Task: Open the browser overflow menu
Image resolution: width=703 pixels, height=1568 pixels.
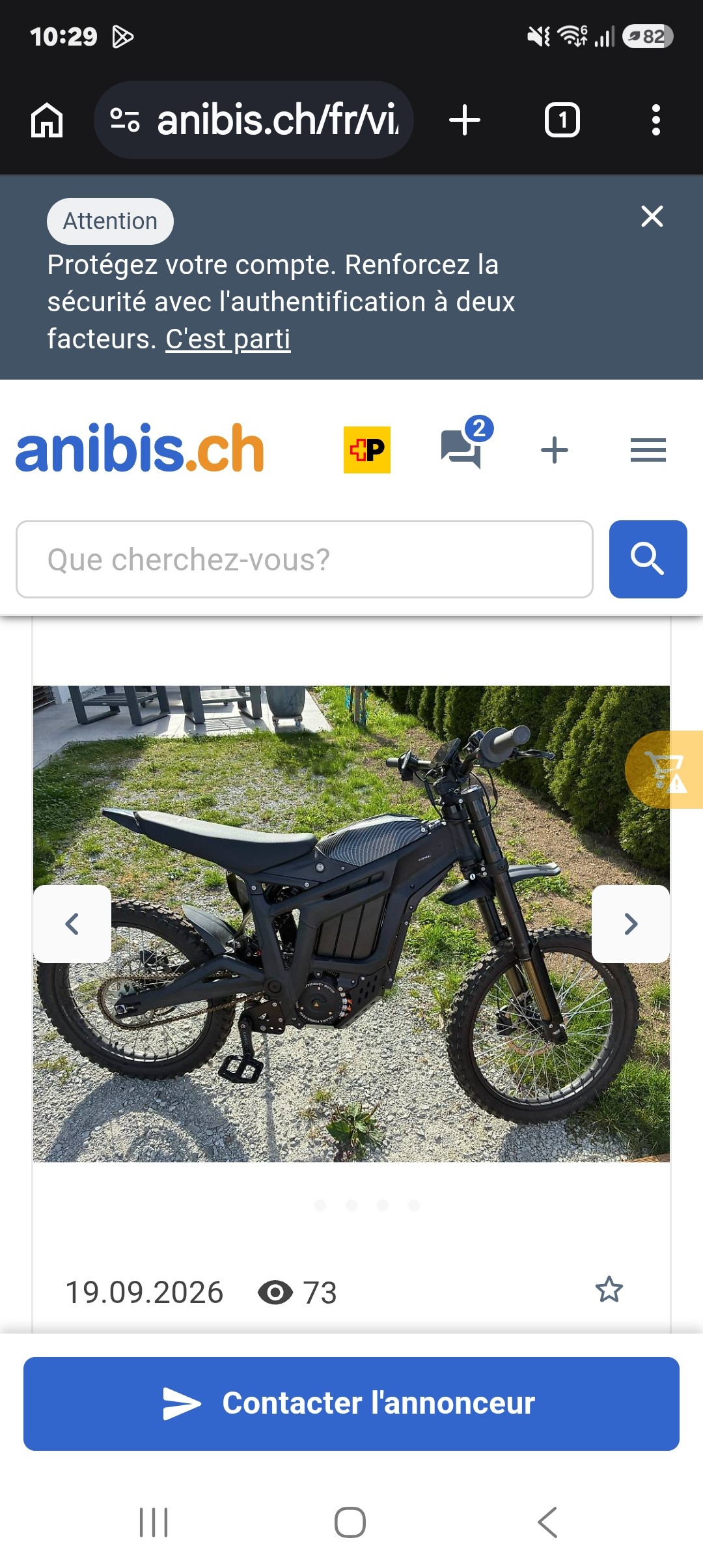Action: point(656,120)
